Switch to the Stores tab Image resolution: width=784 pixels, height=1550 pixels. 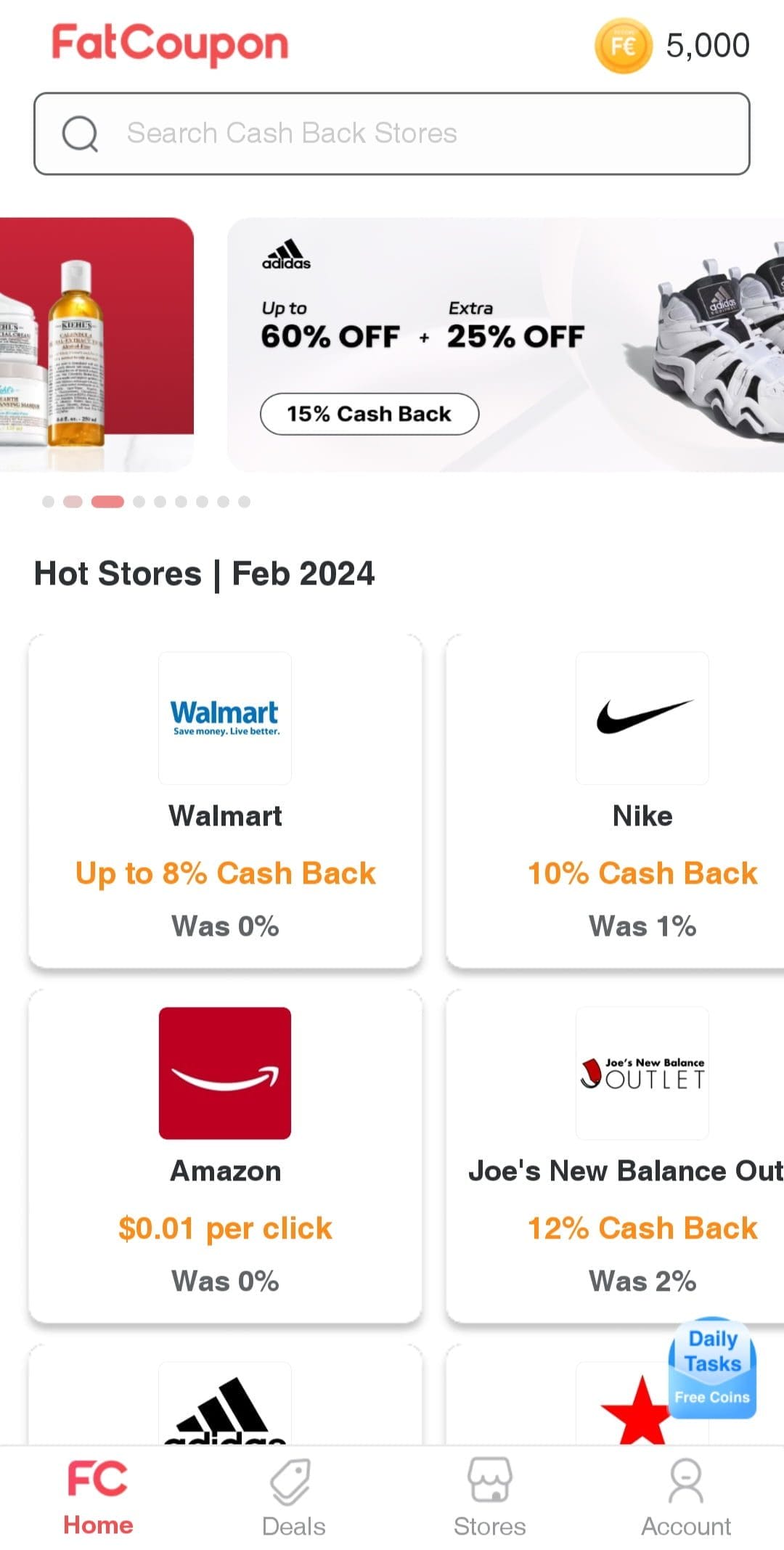pos(490,1498)
